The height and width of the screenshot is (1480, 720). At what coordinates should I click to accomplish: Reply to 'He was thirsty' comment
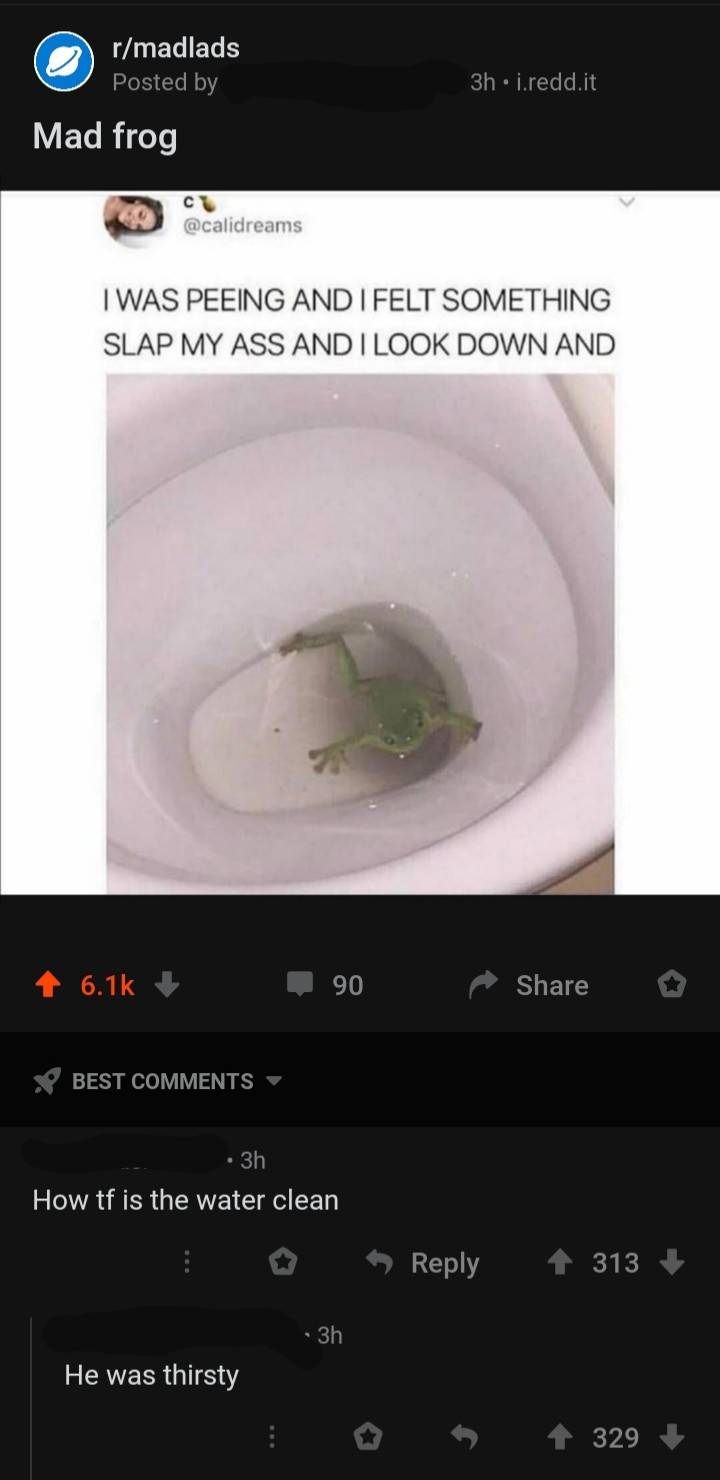point(466,1438)
